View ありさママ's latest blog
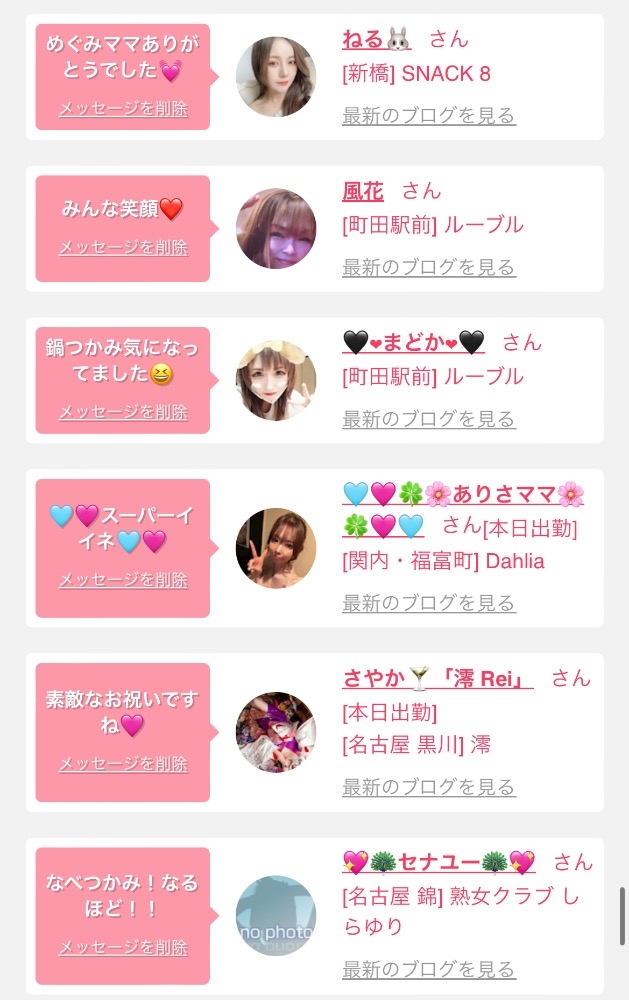629x1000 pixels. point(429,603)
